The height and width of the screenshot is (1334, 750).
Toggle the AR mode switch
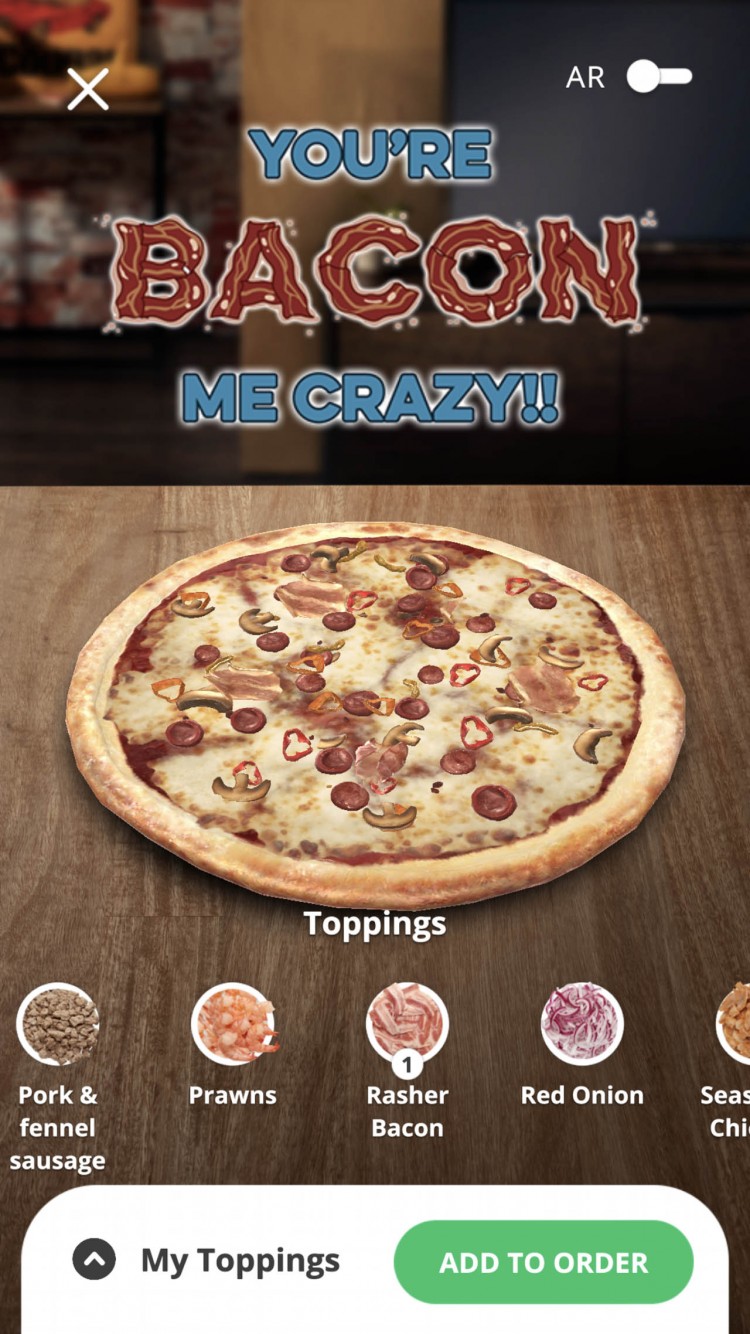[659, 77]
